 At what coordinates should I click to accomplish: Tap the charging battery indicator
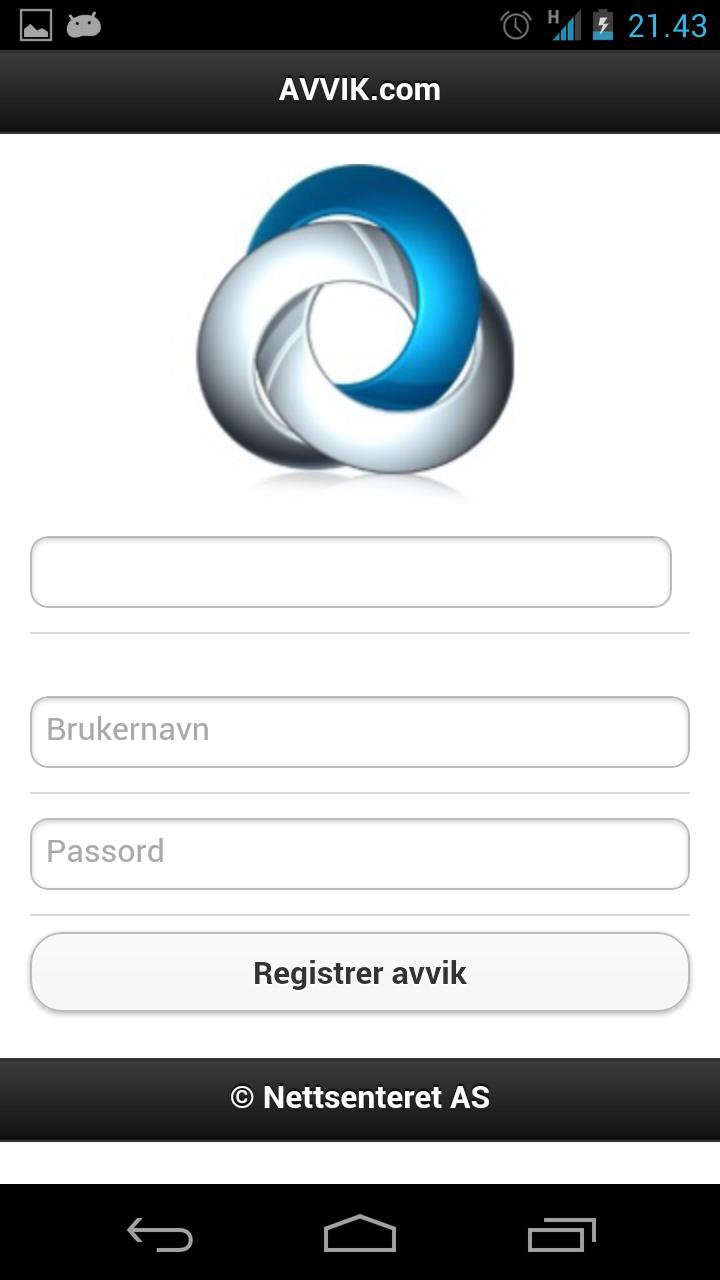[605, 24]
